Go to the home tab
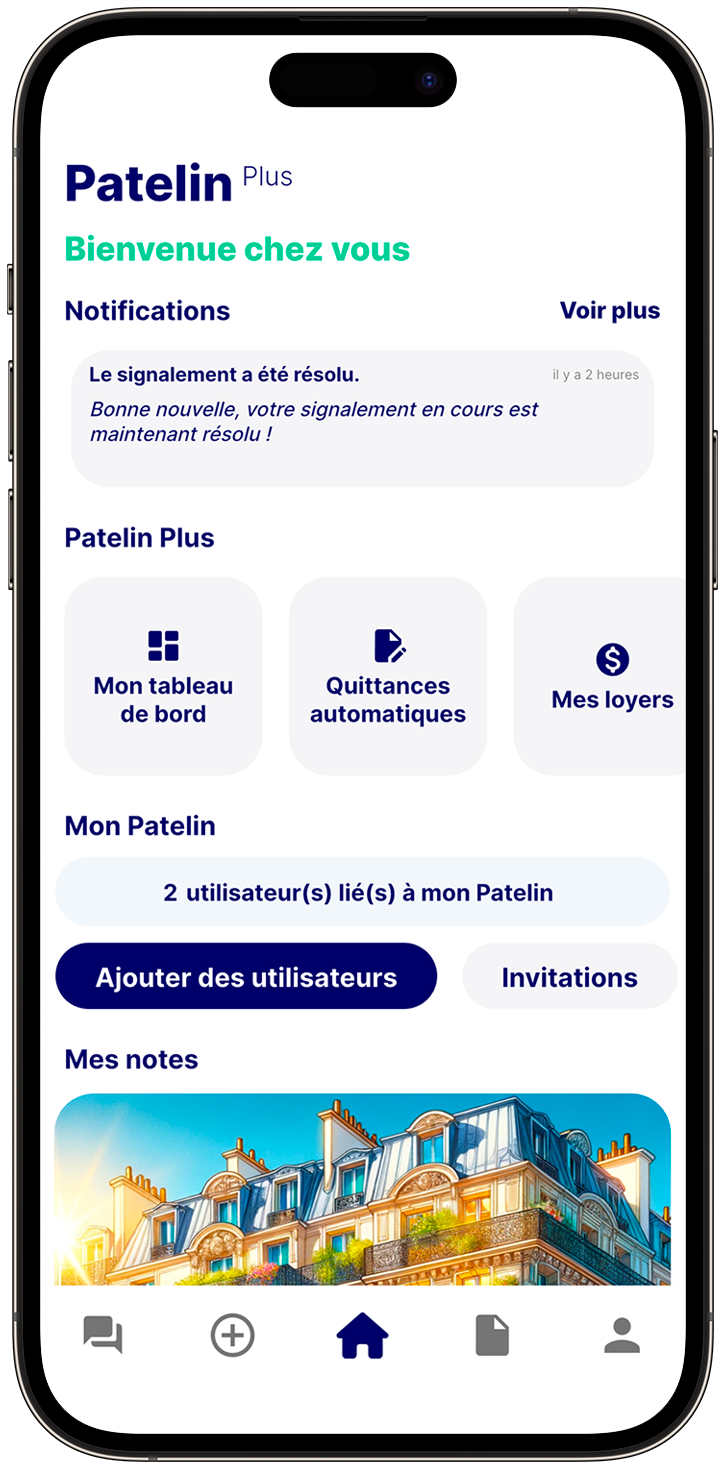The width and height of the screenshot is (725, 1468). point(362,1336)
